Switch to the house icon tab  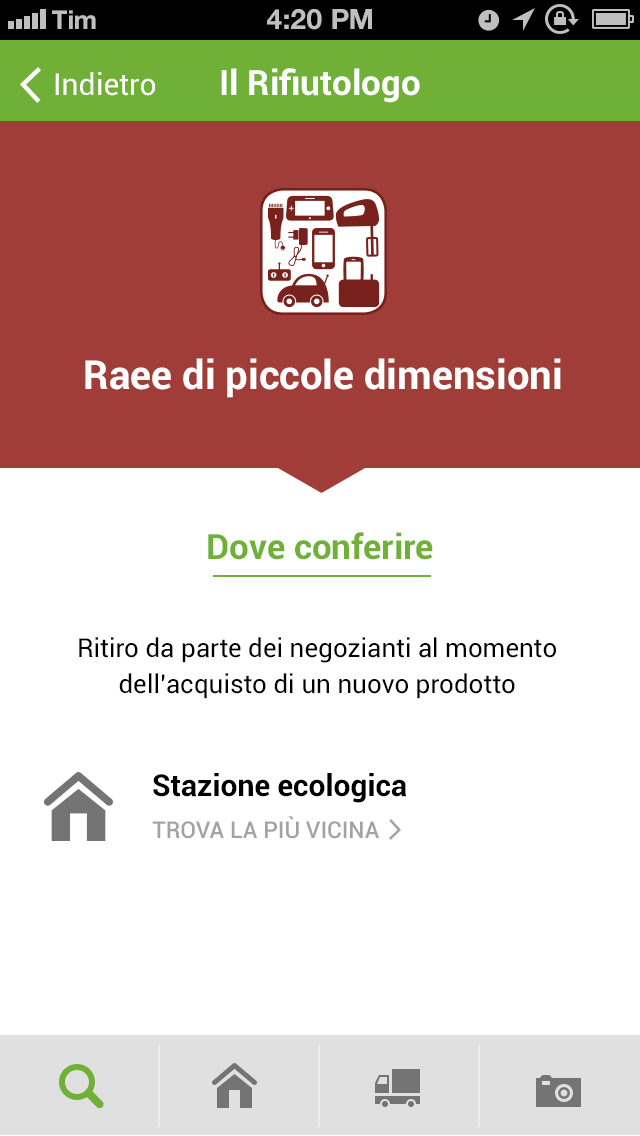coord(235,1086)
